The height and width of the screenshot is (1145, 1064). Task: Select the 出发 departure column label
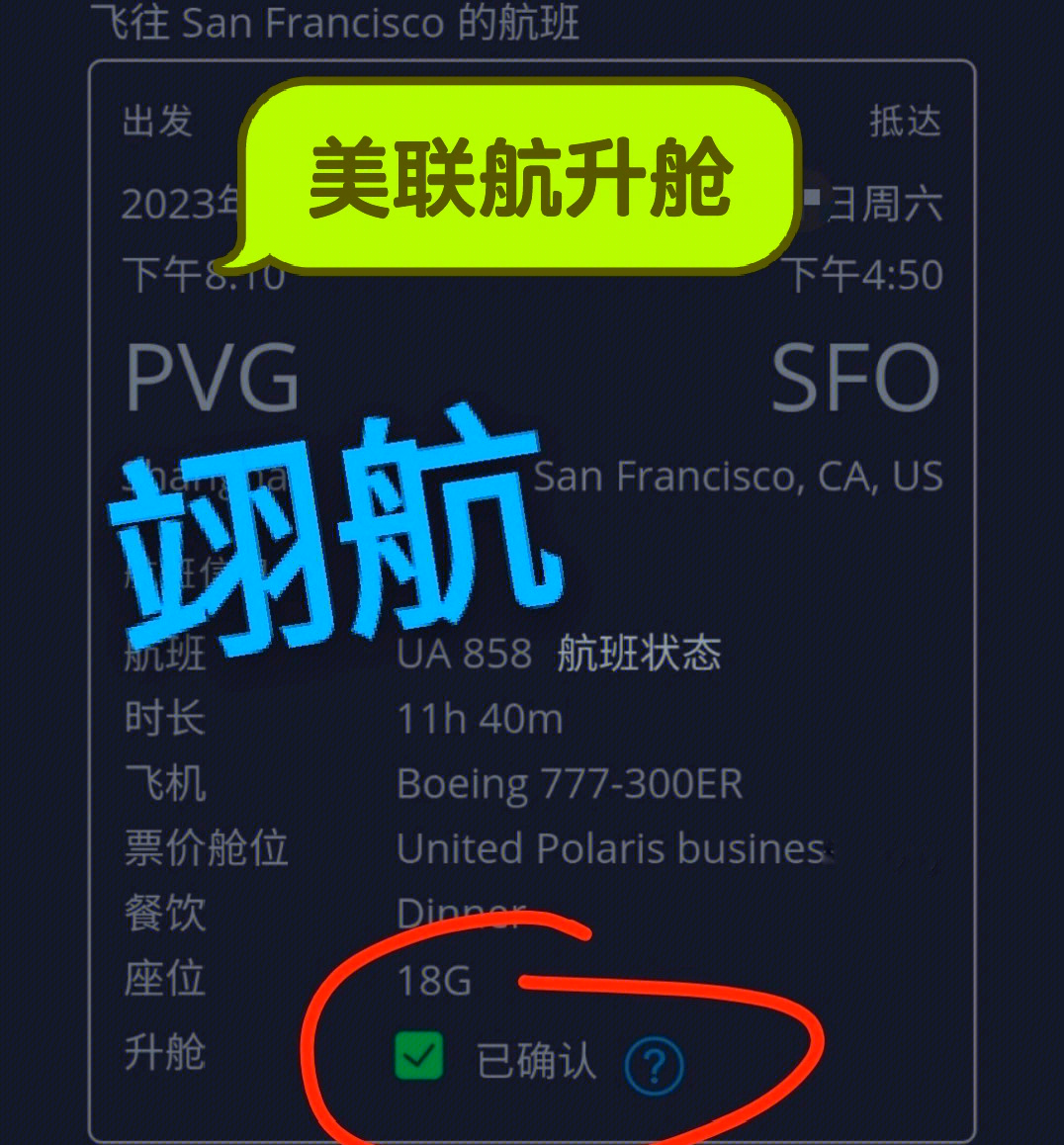[158, 121]
